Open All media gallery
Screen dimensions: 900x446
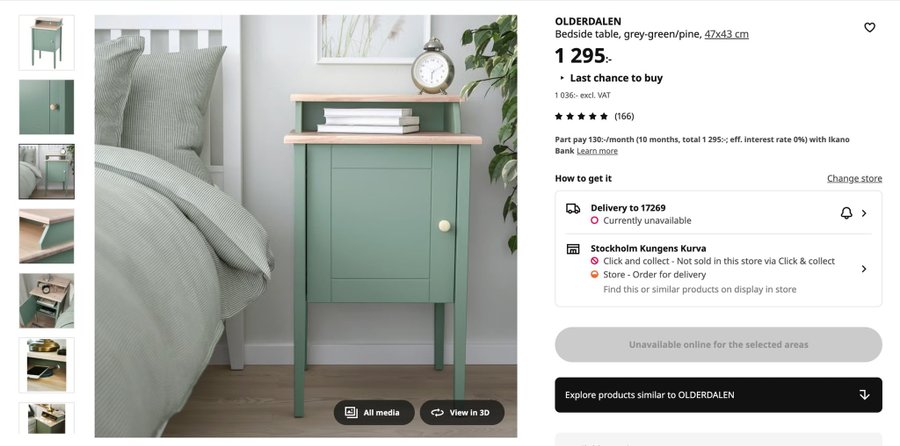pos(373,412)
